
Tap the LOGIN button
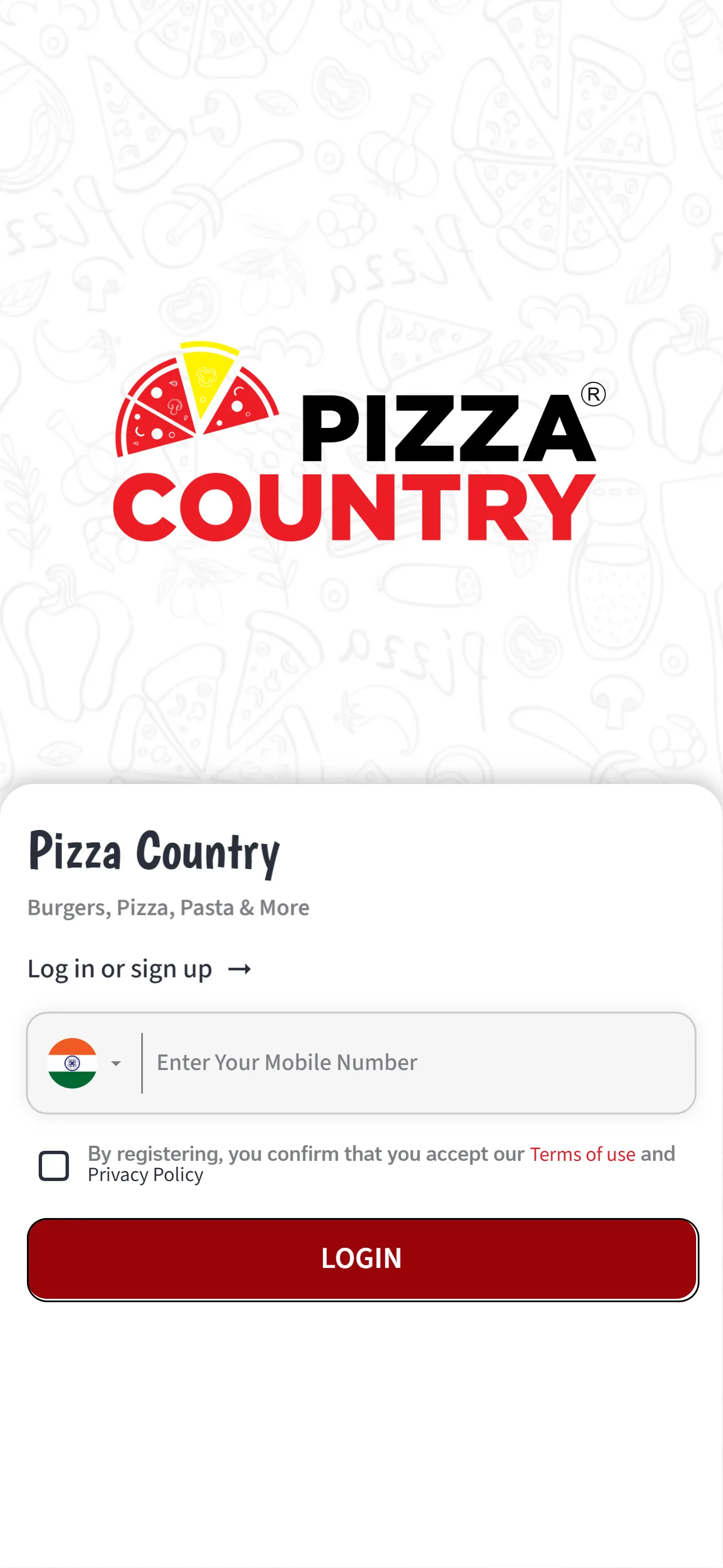click(363, 1259)
